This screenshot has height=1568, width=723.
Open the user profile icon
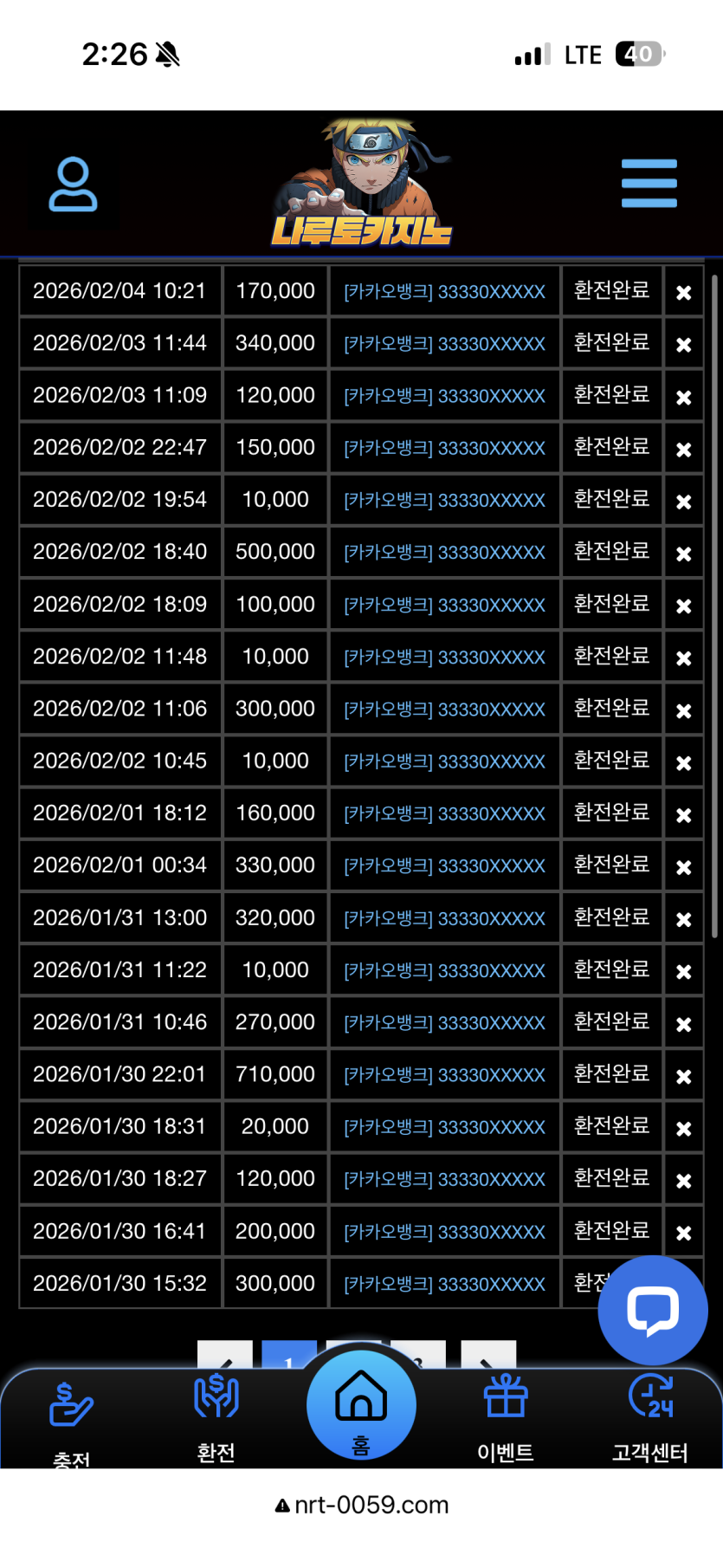tap(73, 184)
